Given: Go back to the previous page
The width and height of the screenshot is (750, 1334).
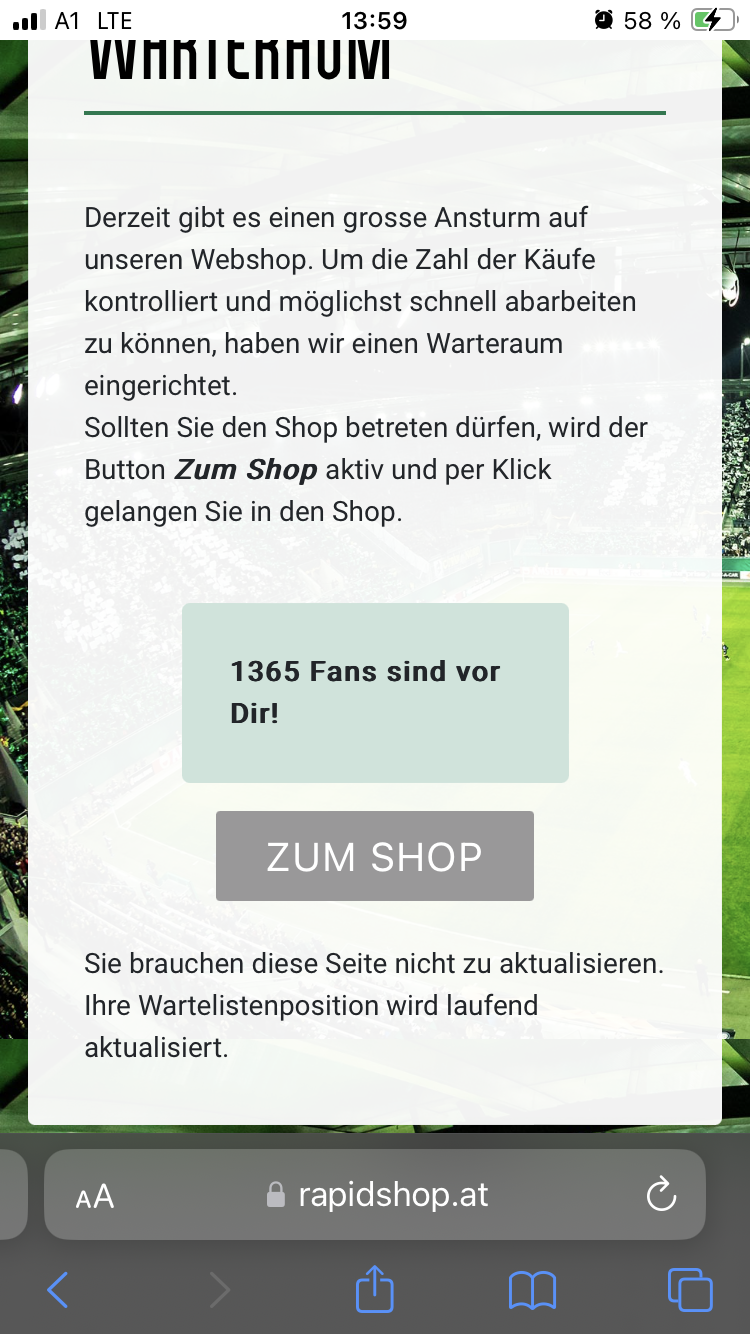Looking at the screenshot, I should (x=57, y=1290).
